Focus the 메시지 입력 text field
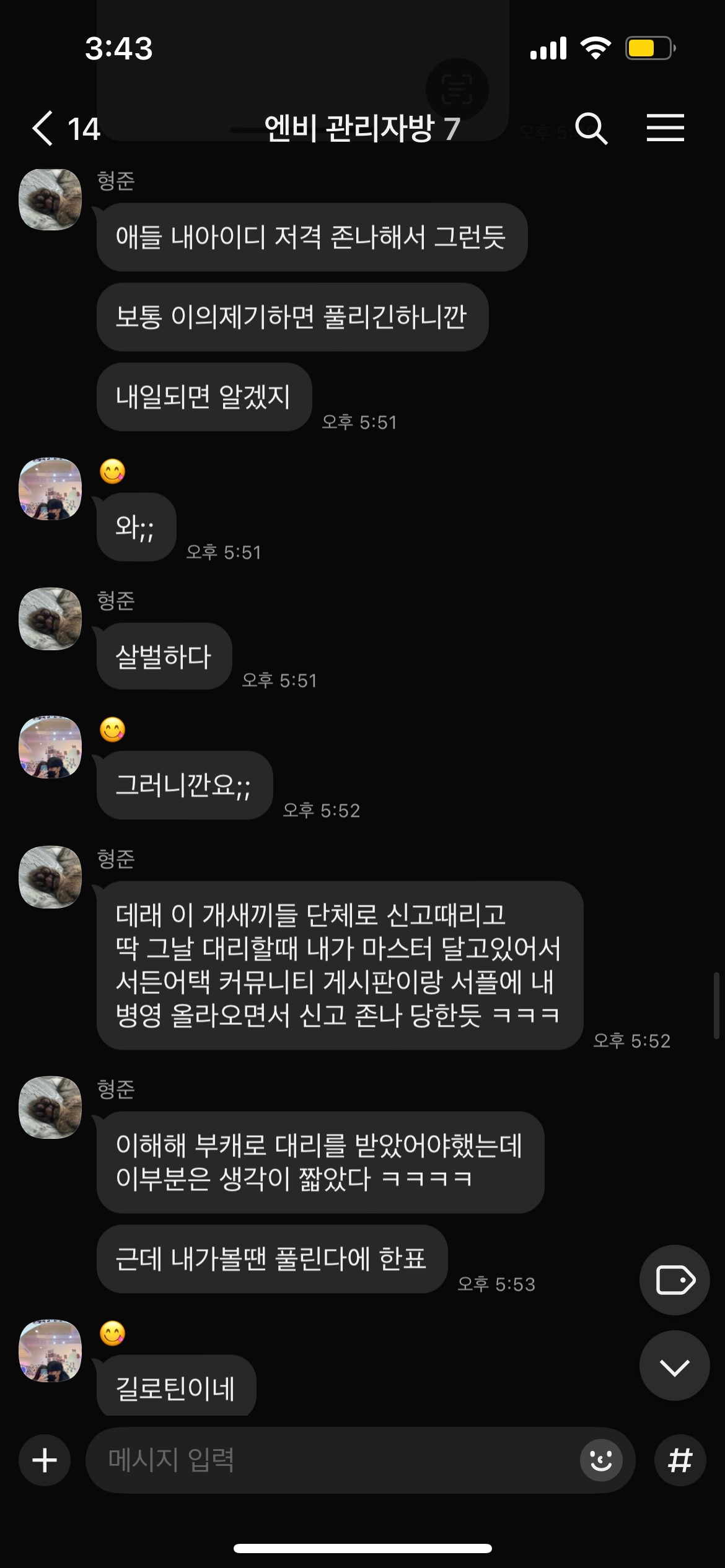The image size is (725, 1568). coord(335,1460)
